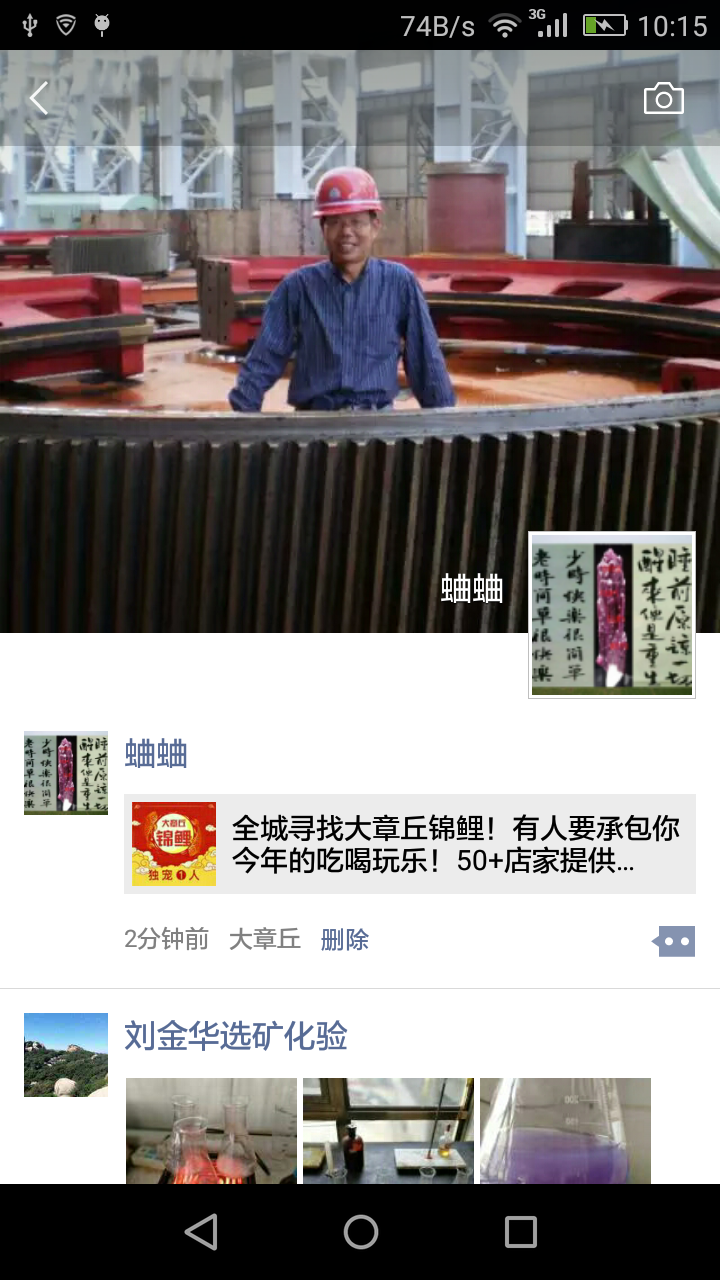The image size is (720, 1280).
Task: View the second photo in 刘金华选矿化验's post
Action: coord(388,1130)
